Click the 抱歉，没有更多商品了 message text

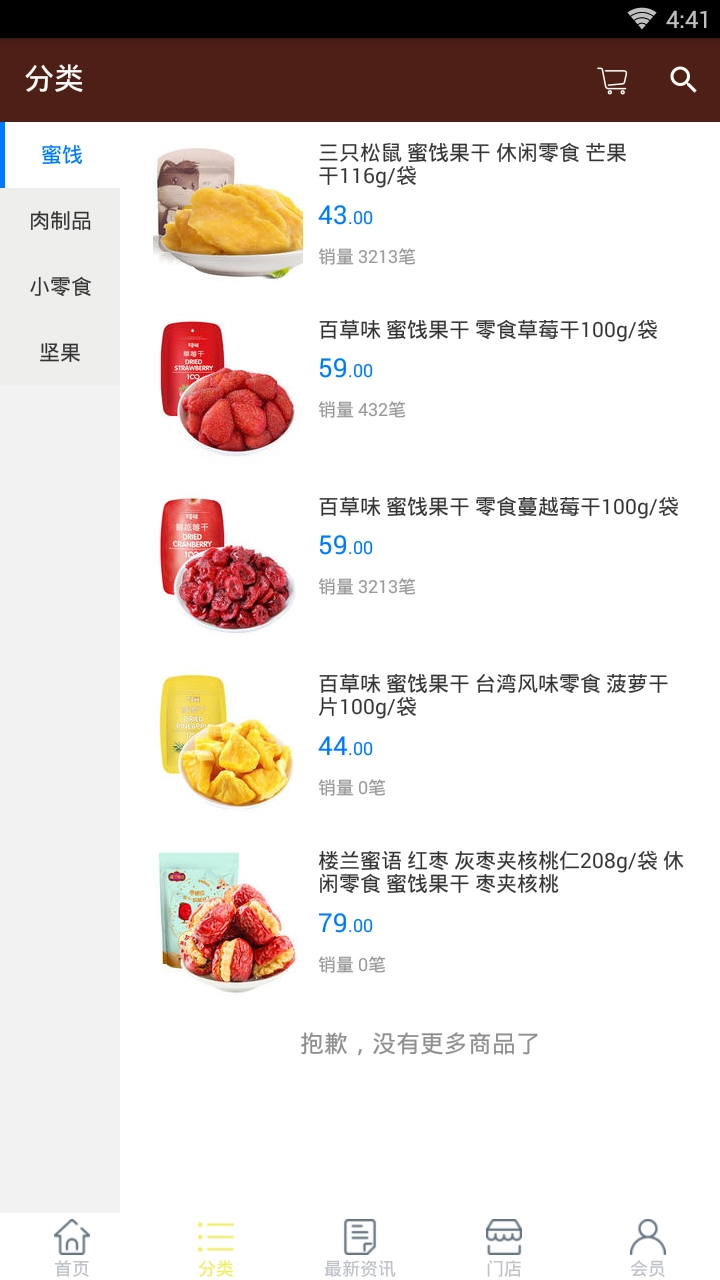(420, 1044)
